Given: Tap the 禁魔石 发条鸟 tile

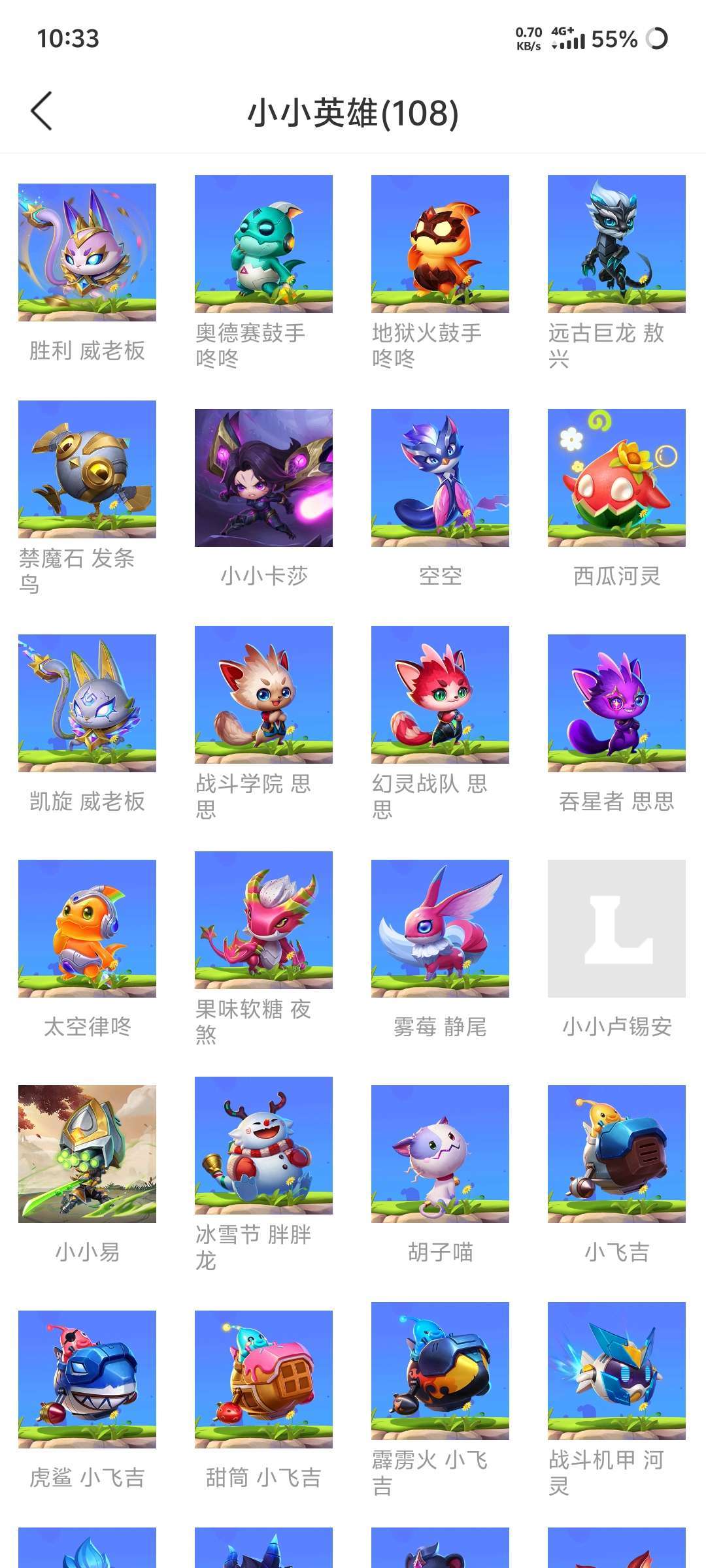Looking at the screenshot, I should [87, 469].
